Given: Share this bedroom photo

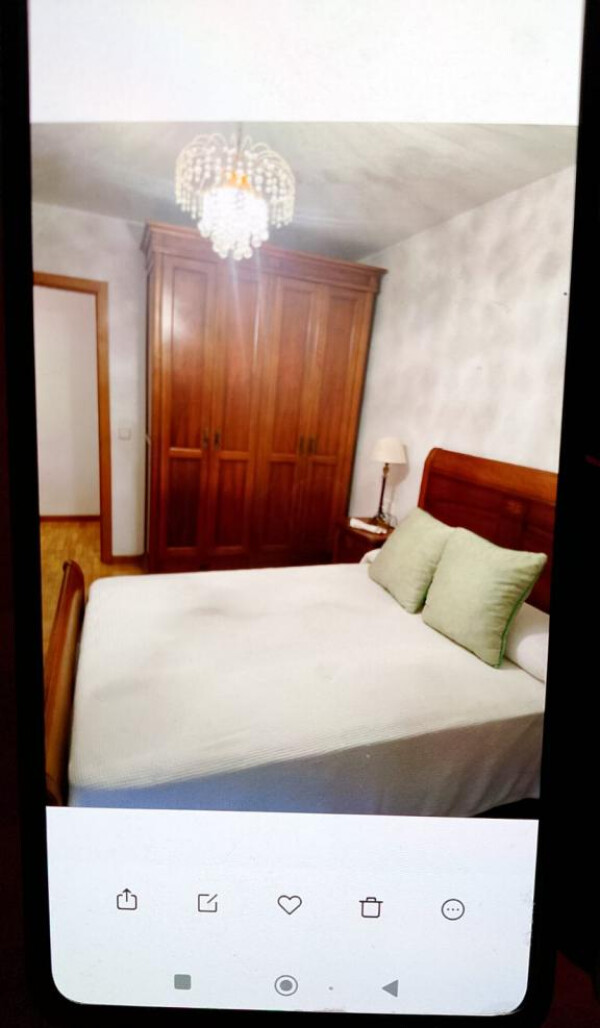Looking at the screenshot, I should (127, 900).
